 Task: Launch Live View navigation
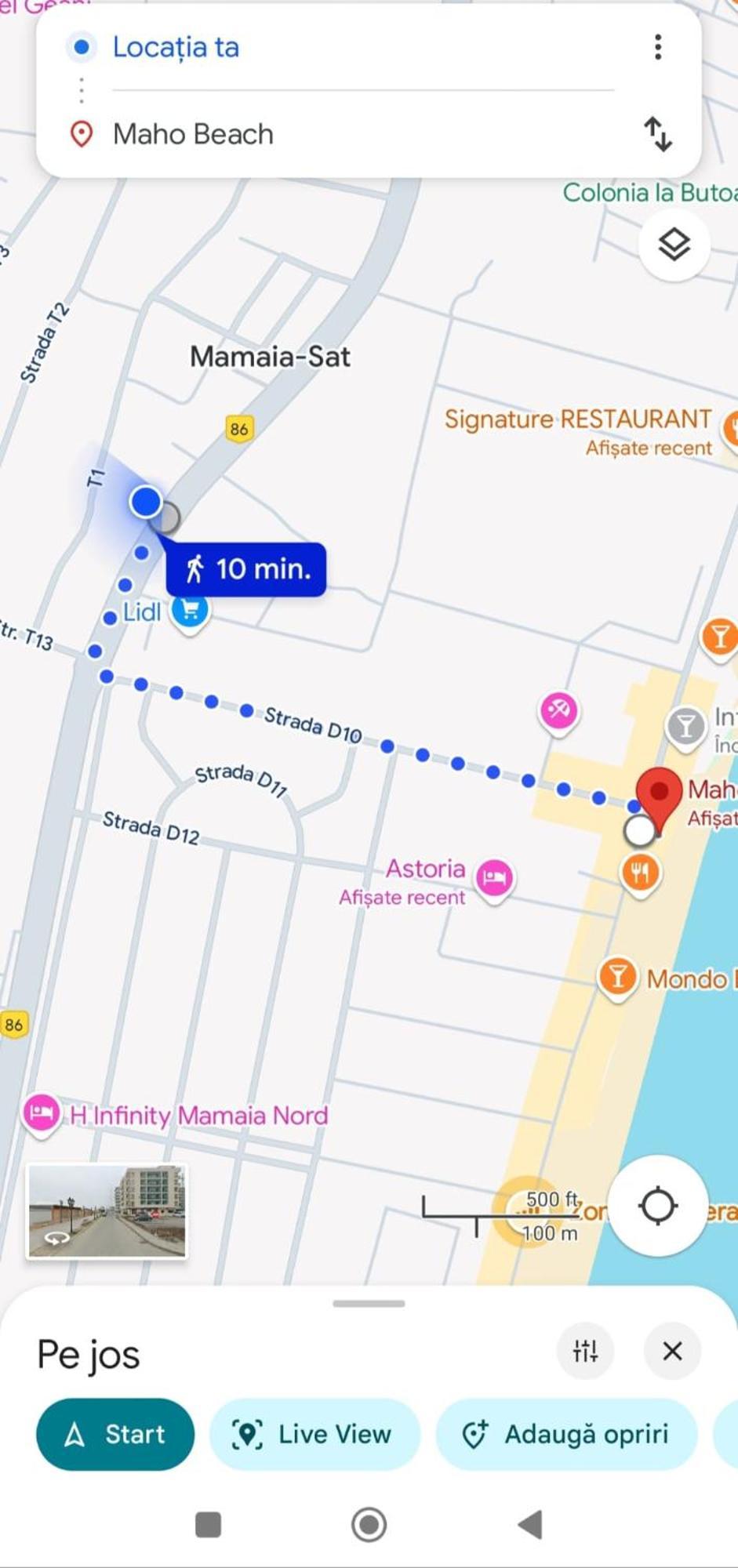coord(314,1434)
